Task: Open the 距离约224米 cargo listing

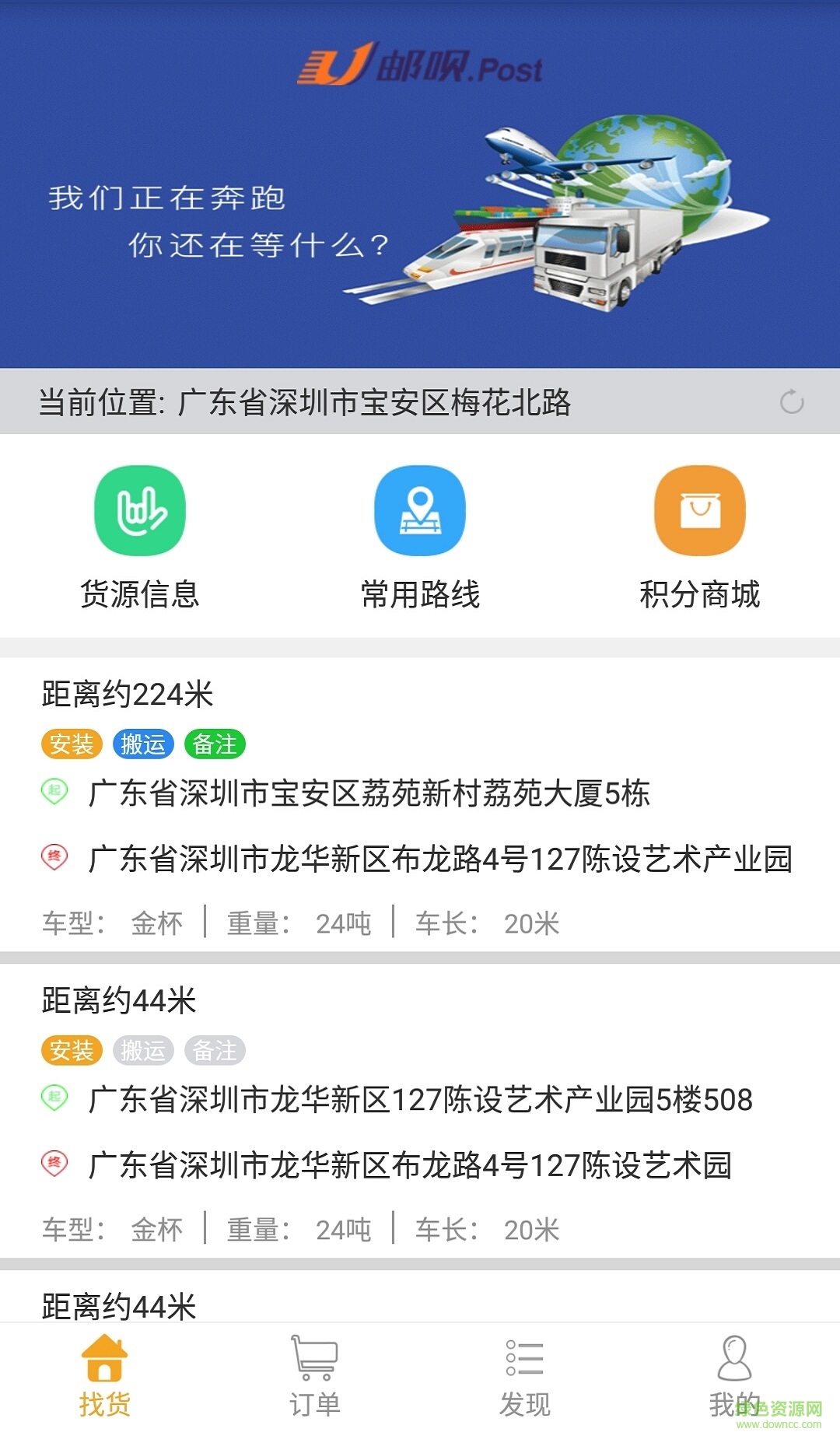Action: tap(420, 809)
